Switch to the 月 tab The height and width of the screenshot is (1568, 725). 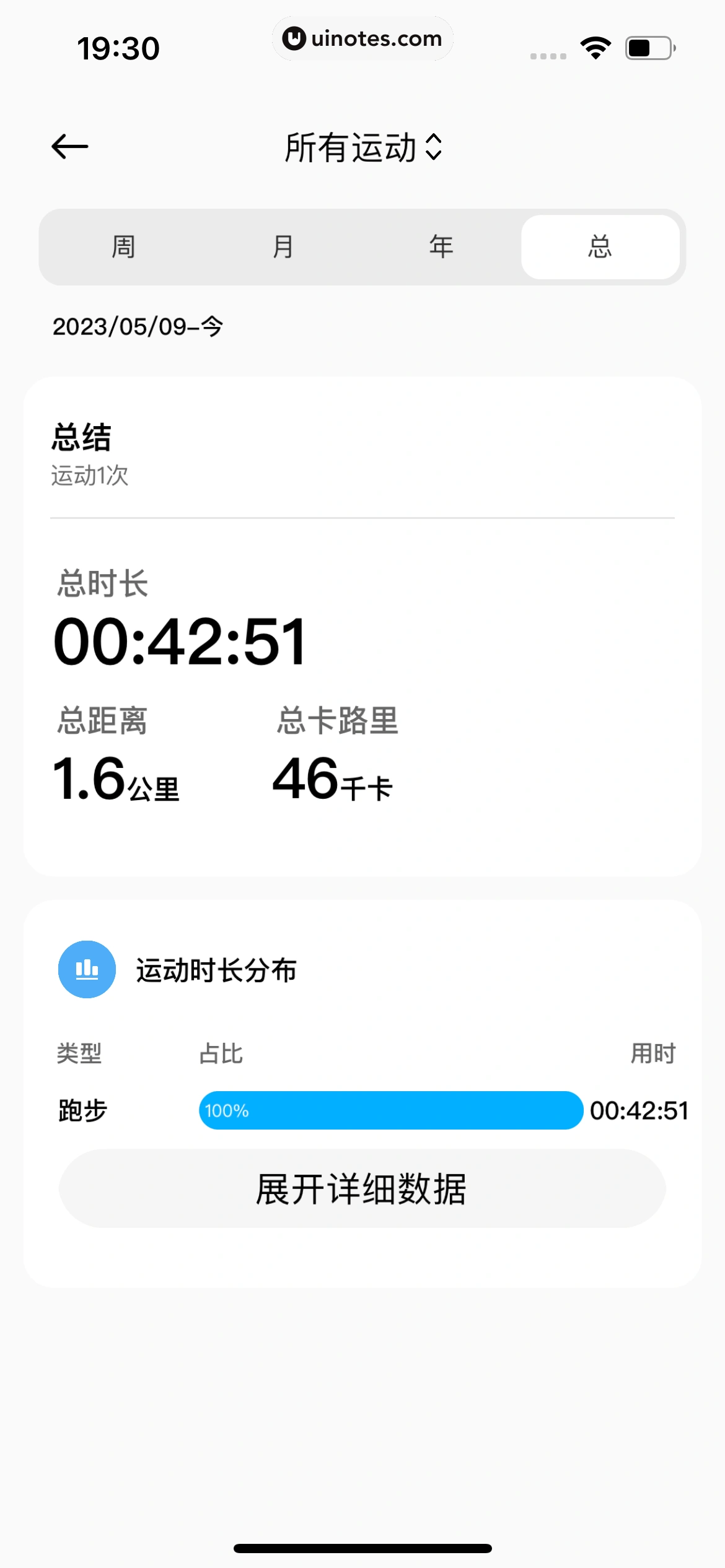283,247
